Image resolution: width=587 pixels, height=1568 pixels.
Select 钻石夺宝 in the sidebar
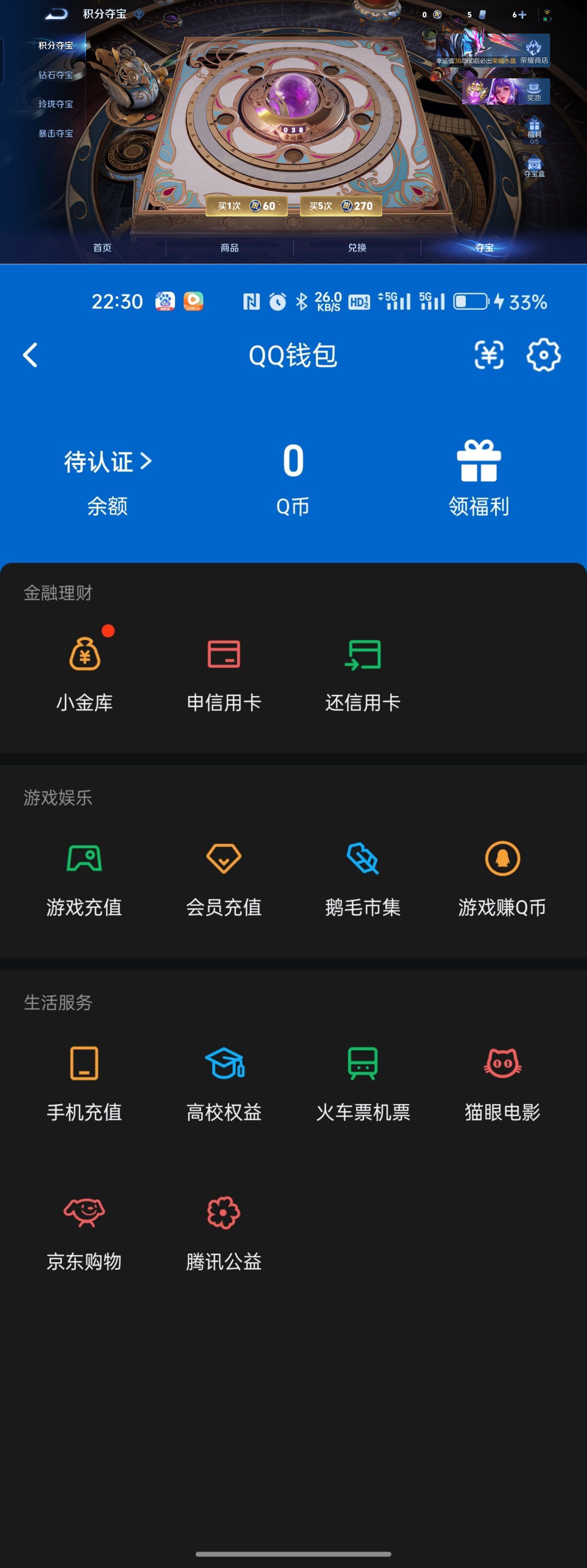(x=56, y=75)
